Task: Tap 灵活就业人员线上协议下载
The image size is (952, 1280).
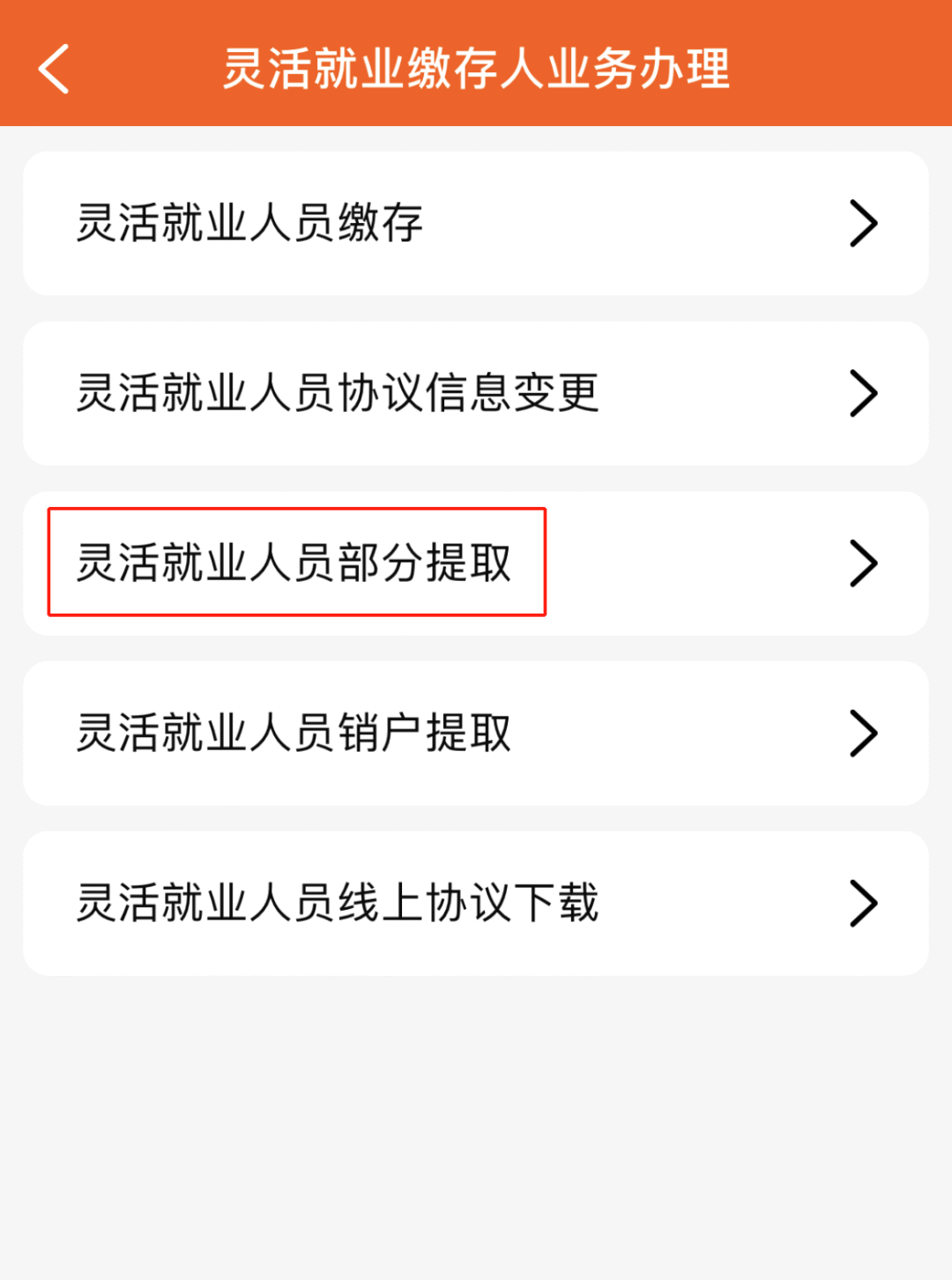Action: 475,904
